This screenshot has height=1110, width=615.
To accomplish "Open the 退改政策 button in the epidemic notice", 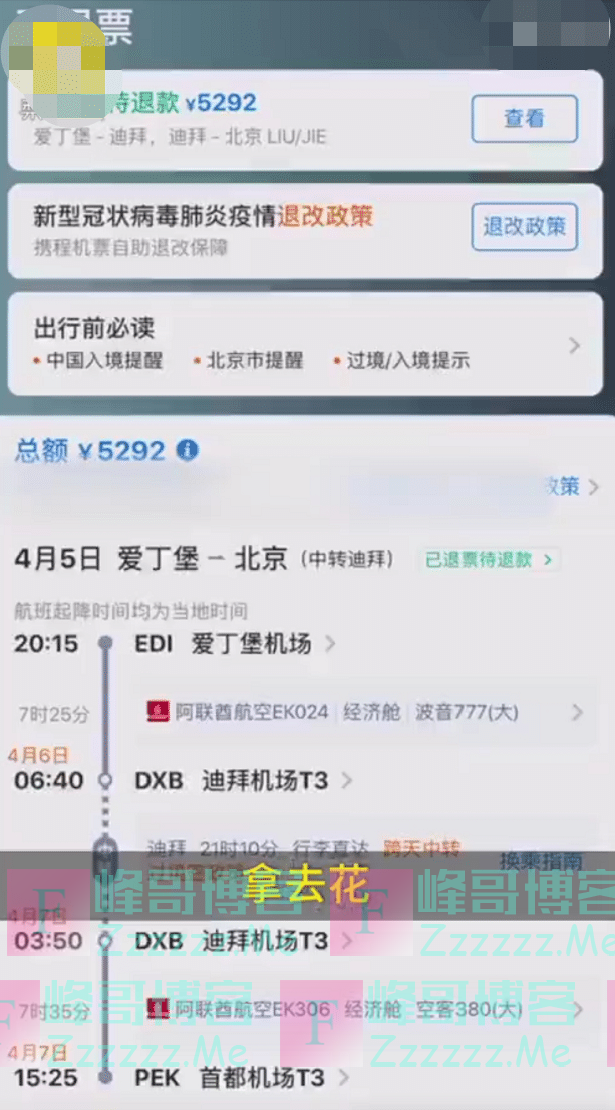I will pyautogui.click(x=524, y=227).
